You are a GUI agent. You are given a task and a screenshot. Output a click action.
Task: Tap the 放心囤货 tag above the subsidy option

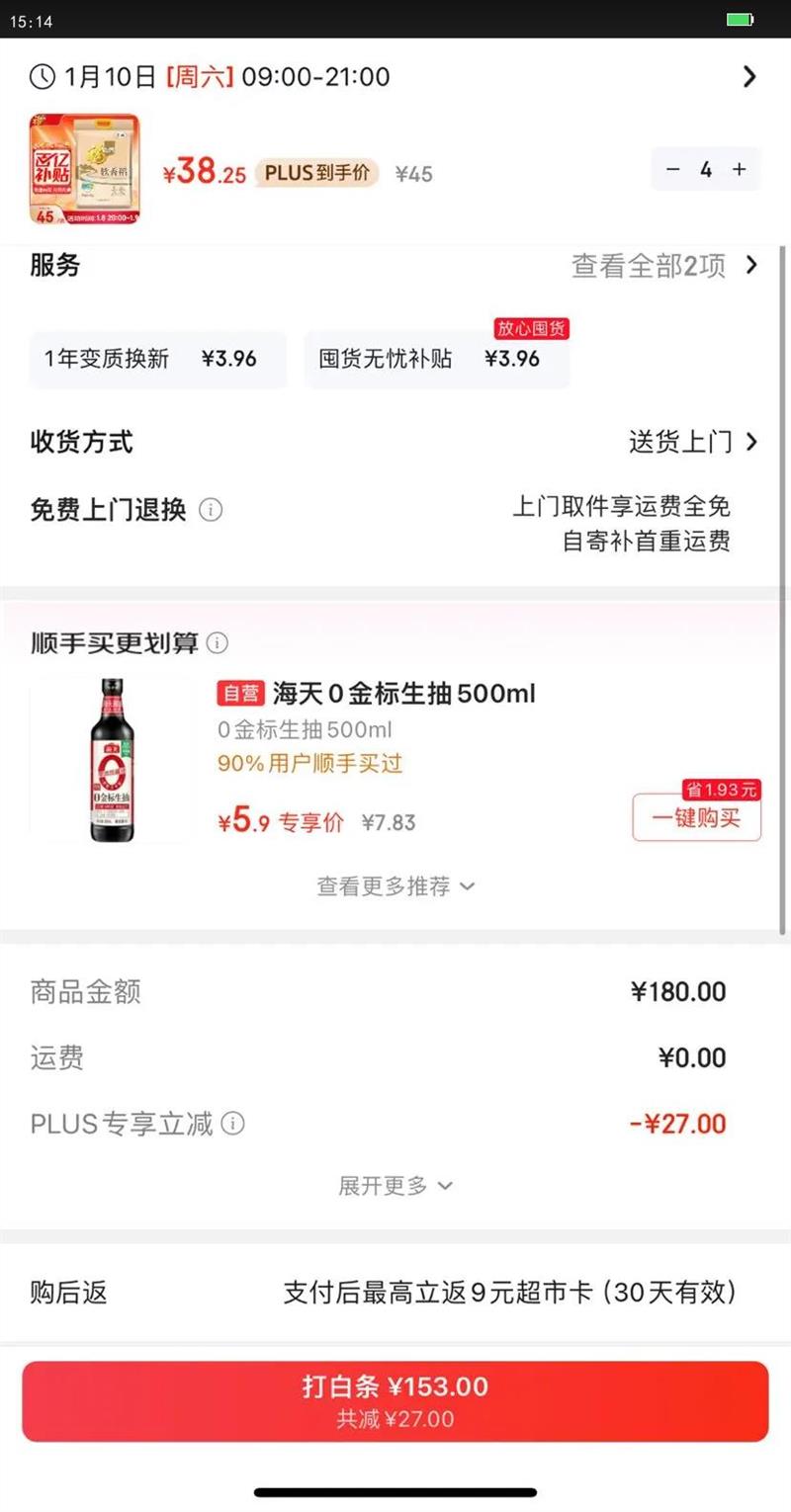tap(529, 329)
